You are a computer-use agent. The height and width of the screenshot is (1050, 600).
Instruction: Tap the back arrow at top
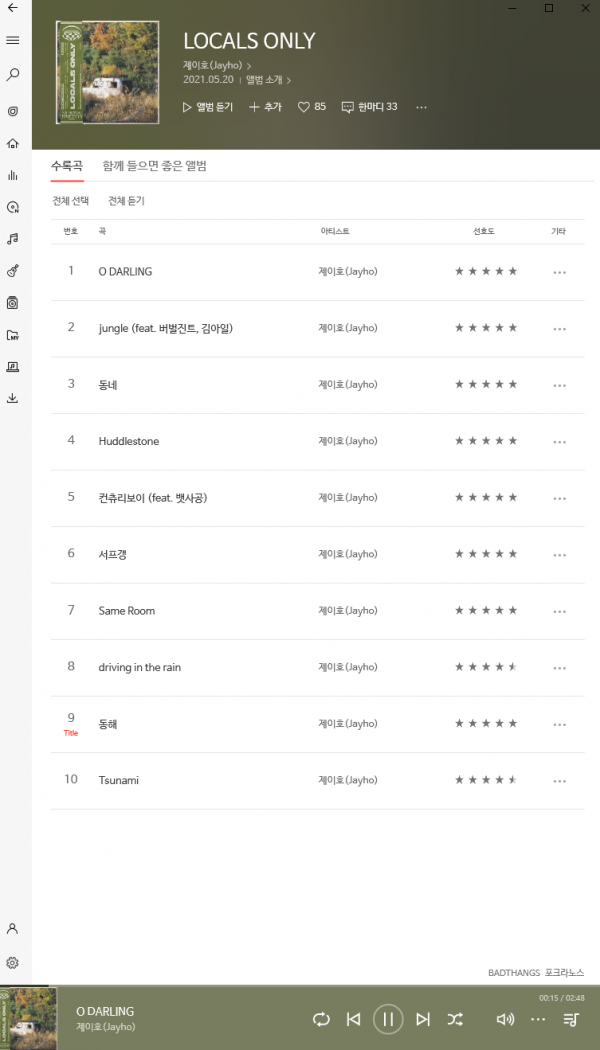pyautogui.click(x=12, y=8)
